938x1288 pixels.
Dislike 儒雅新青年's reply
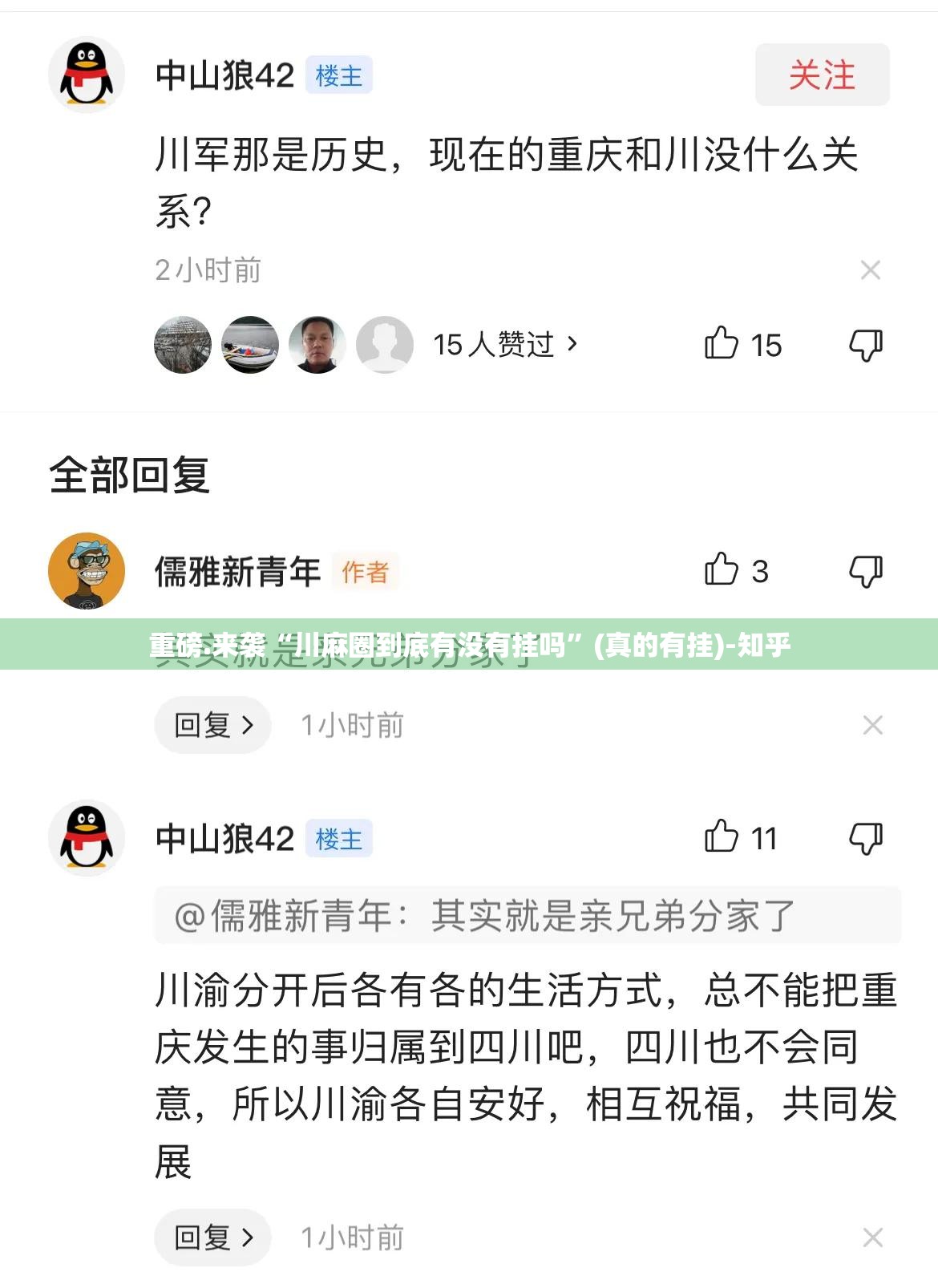coord(866,571)
